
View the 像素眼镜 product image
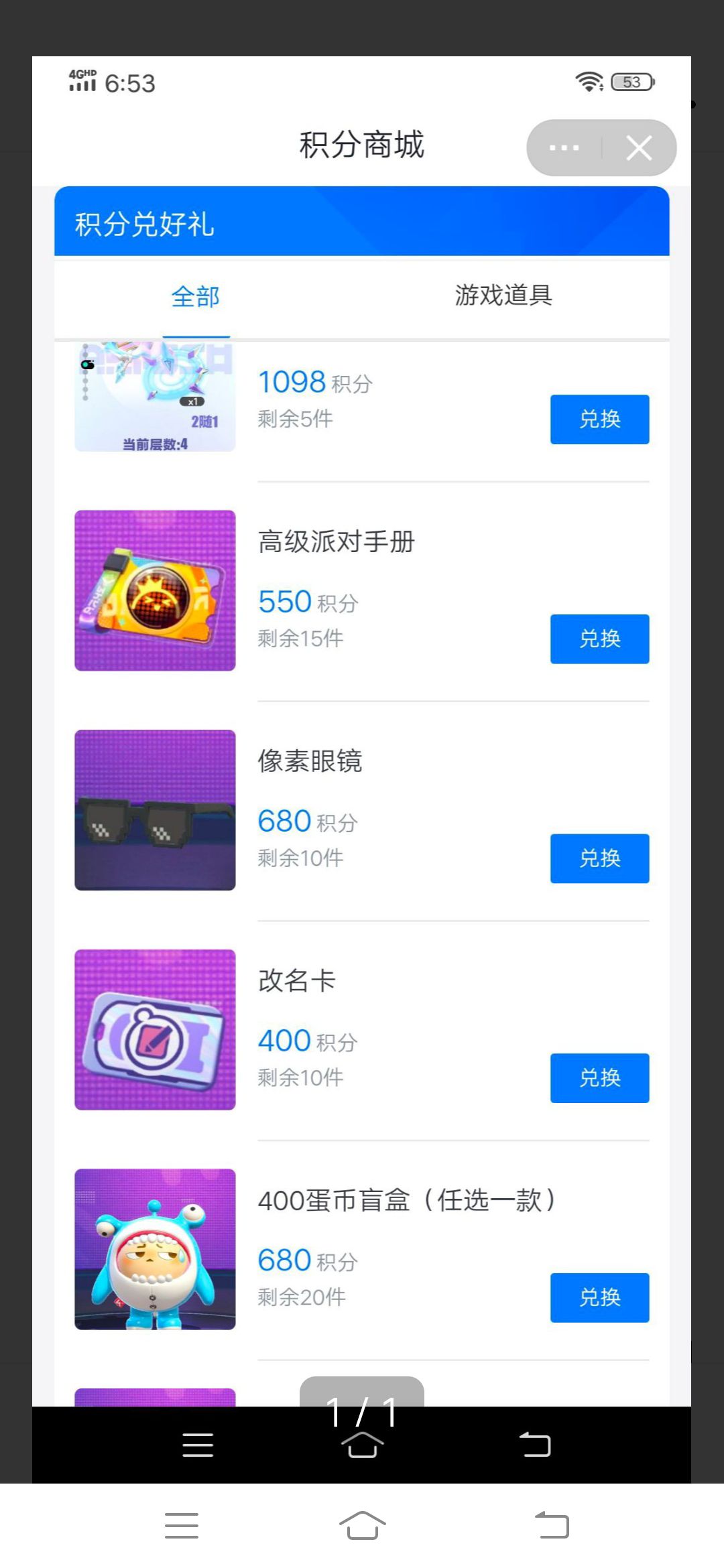(155, 810)
